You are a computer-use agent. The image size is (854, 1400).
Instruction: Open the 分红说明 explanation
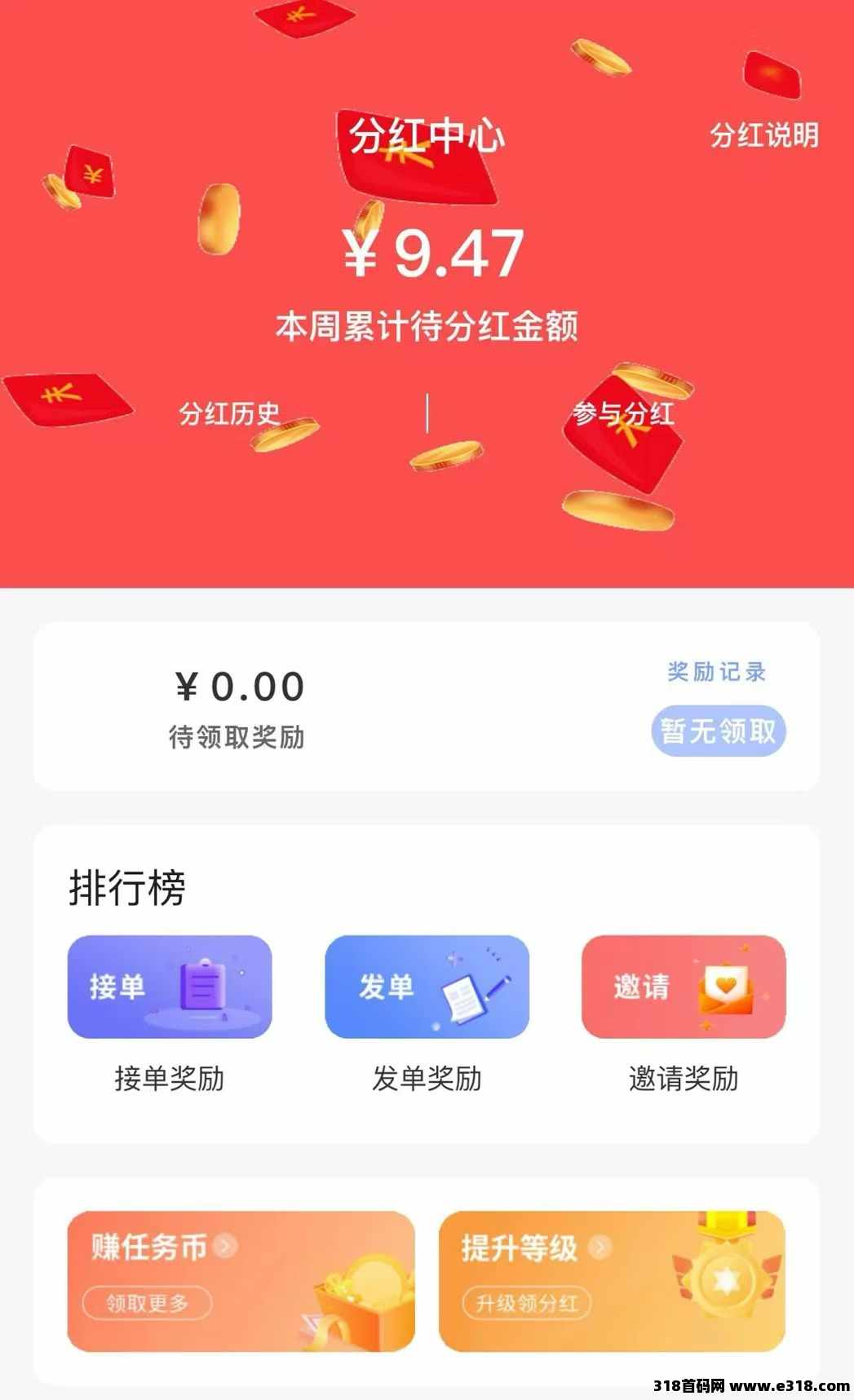[763, 135]
